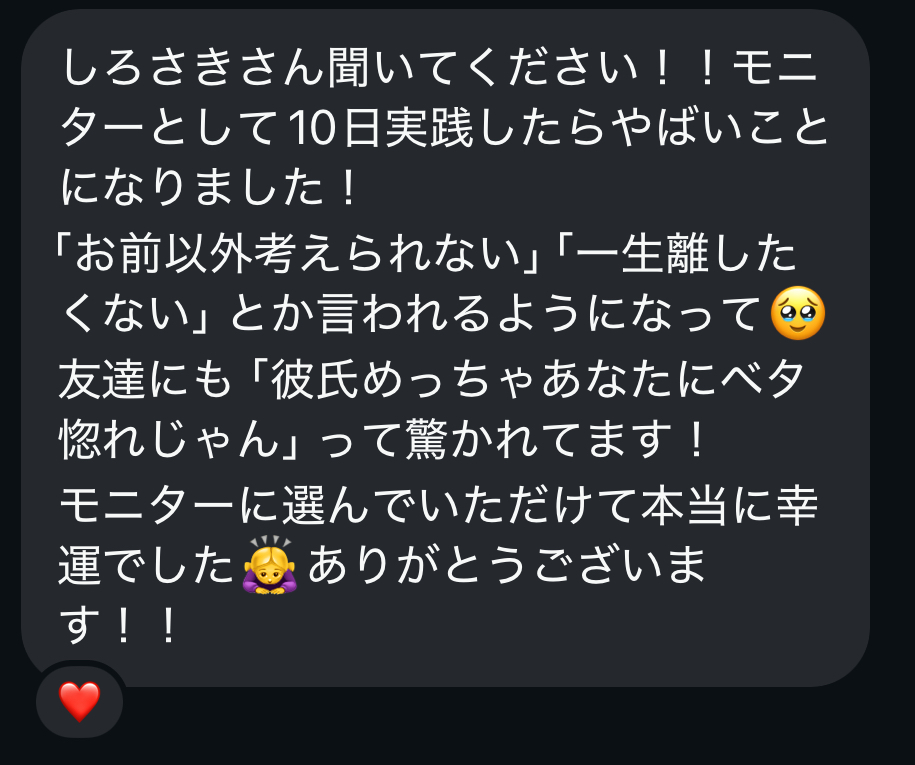The height and width of the screenshot is (765, 915).
Task: Open the heart reaction under the message
Action: point(79,702)
